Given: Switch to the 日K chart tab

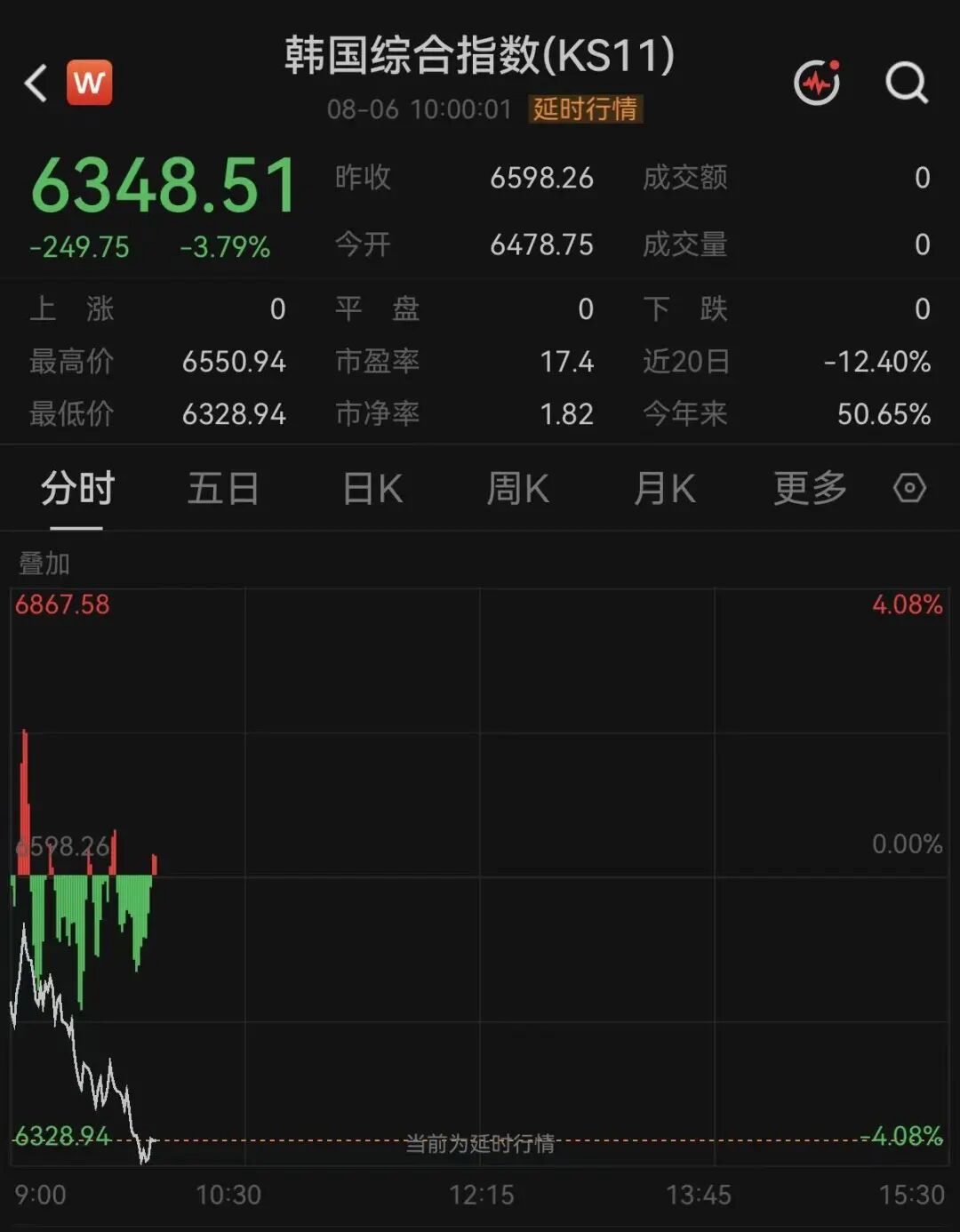Looking at the screenshot, I should tap(372, 489).
